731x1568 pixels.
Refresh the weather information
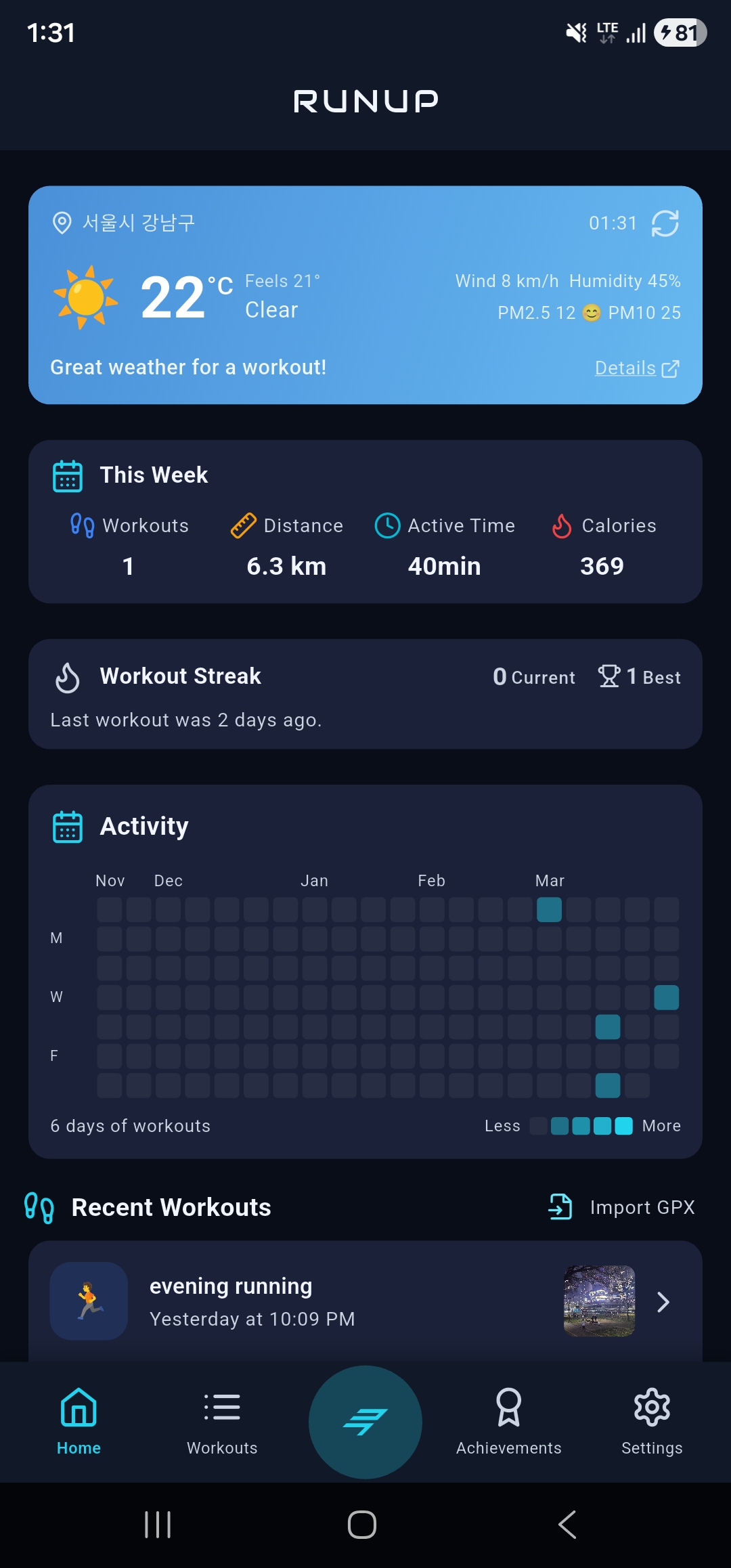point(665,223)
